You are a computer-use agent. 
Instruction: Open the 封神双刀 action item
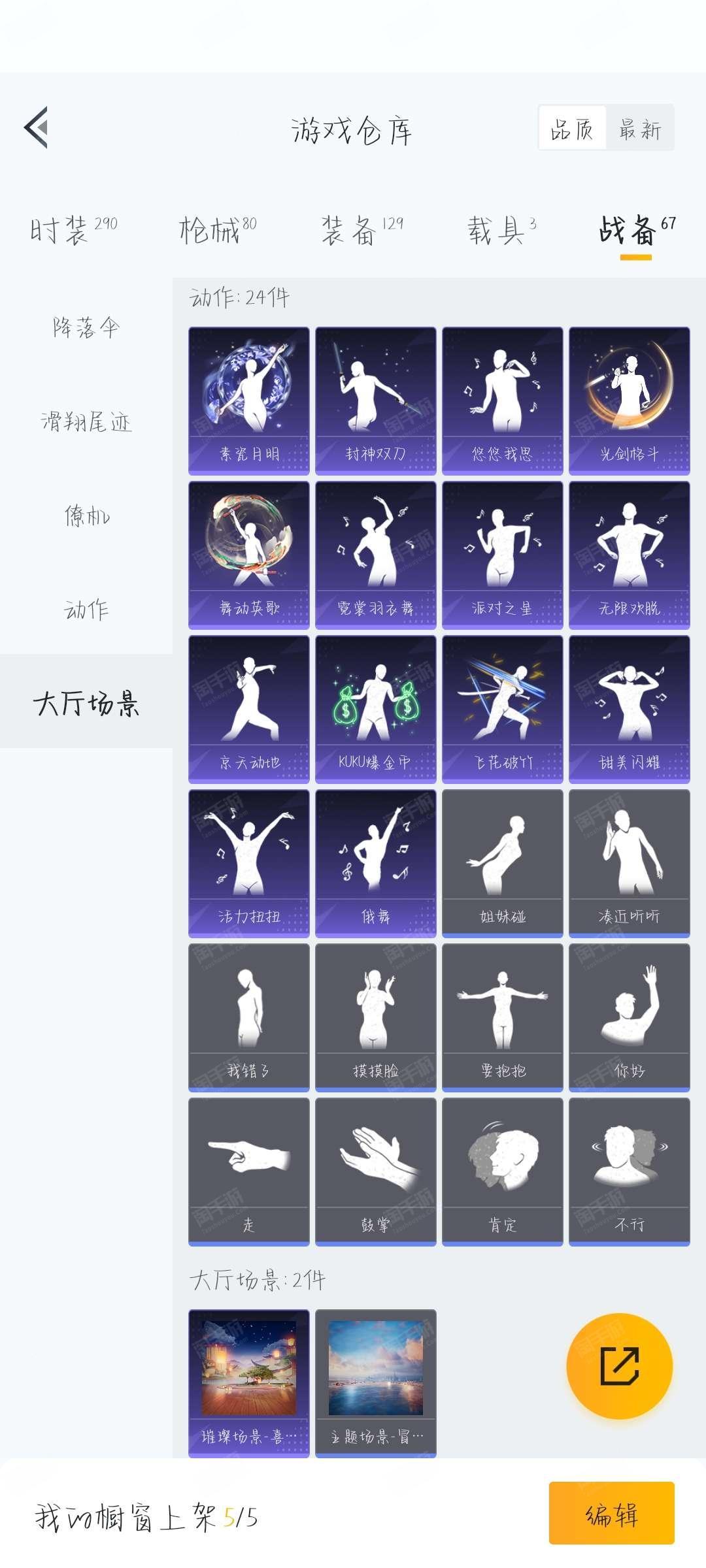(x=376, y=400)
